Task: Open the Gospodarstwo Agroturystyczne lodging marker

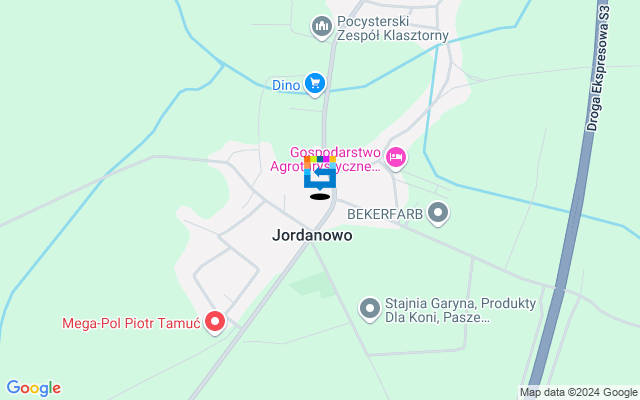Action: (x=396, y=158)
